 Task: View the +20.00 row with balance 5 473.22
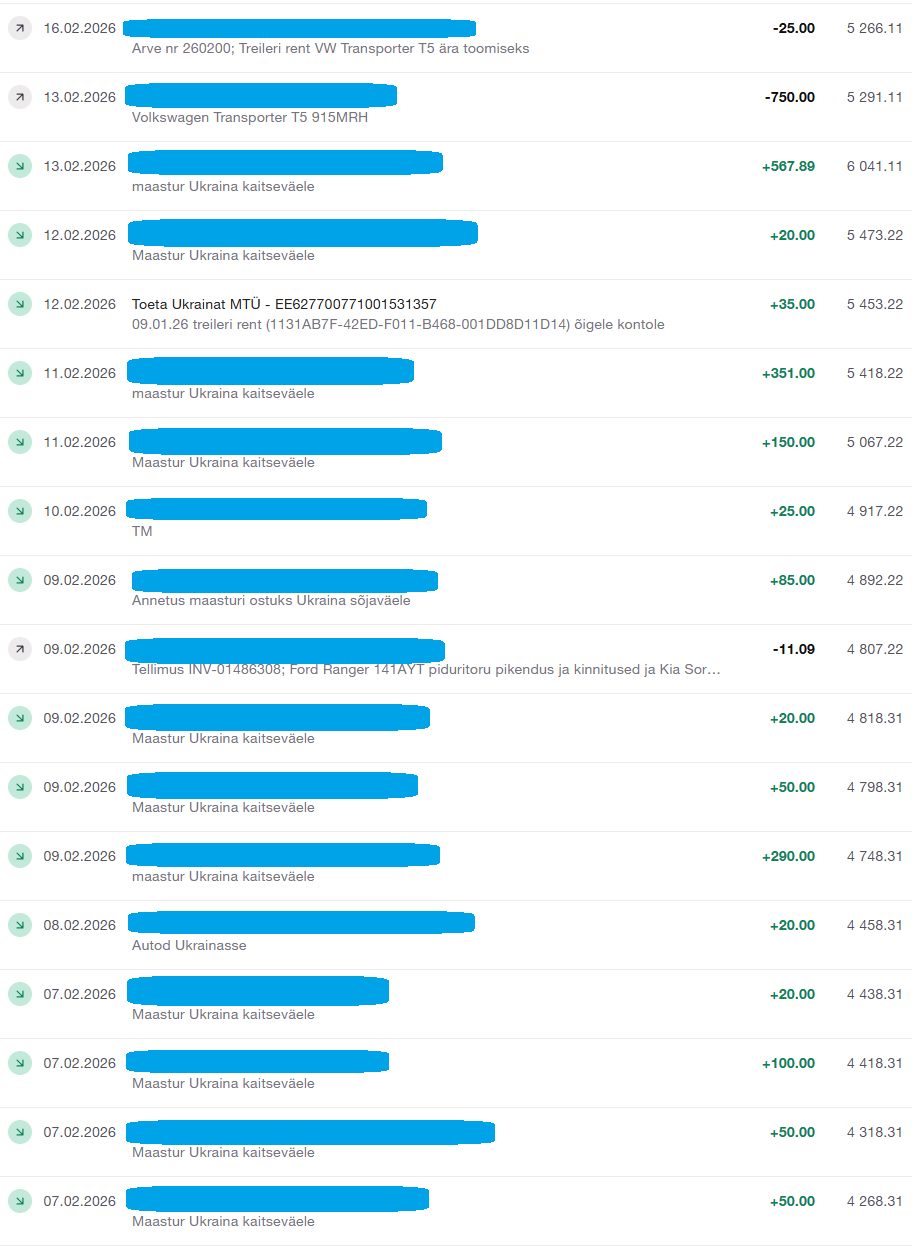(456, 245)
